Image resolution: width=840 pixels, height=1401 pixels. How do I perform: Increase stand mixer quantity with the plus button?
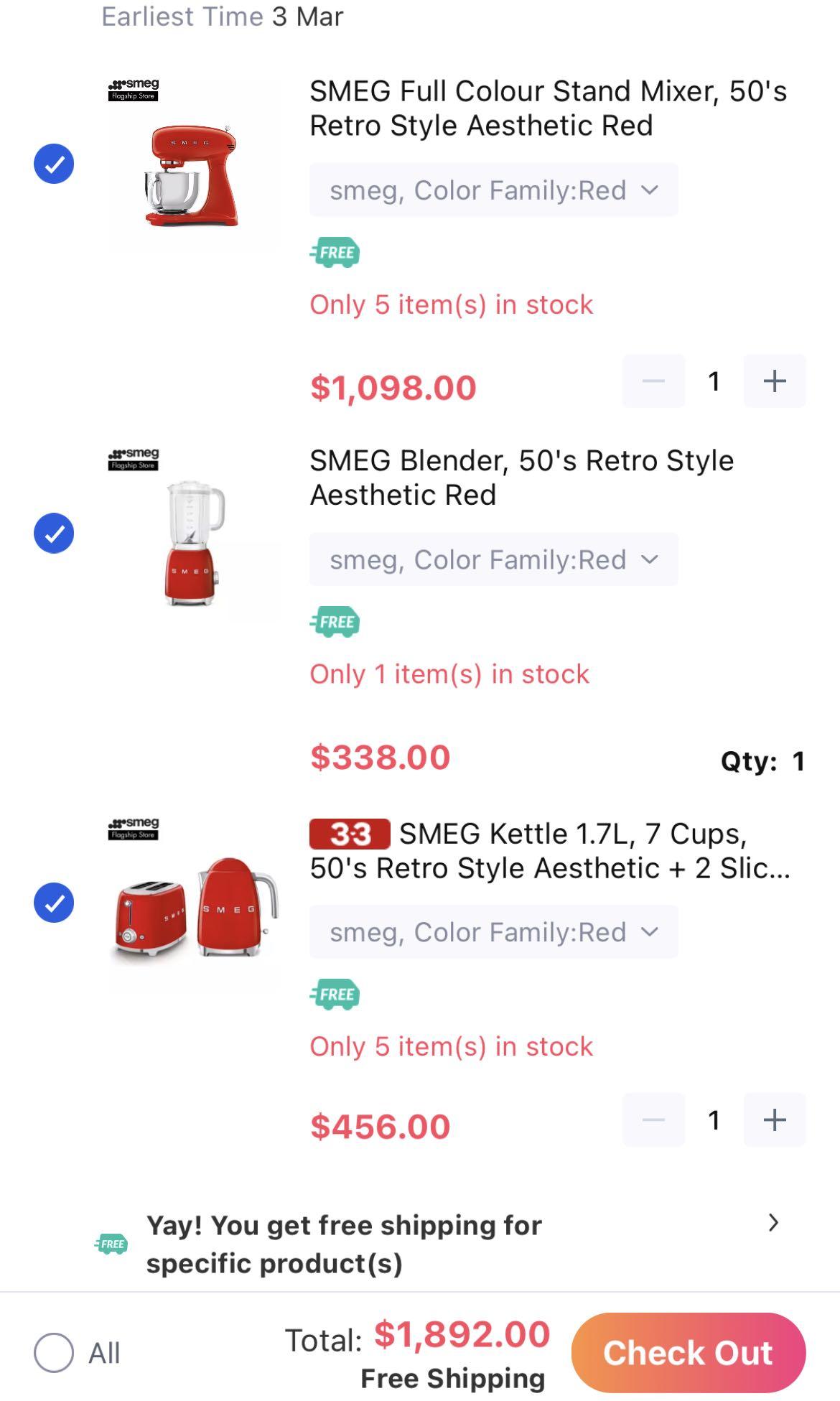(x=774, y=381)
